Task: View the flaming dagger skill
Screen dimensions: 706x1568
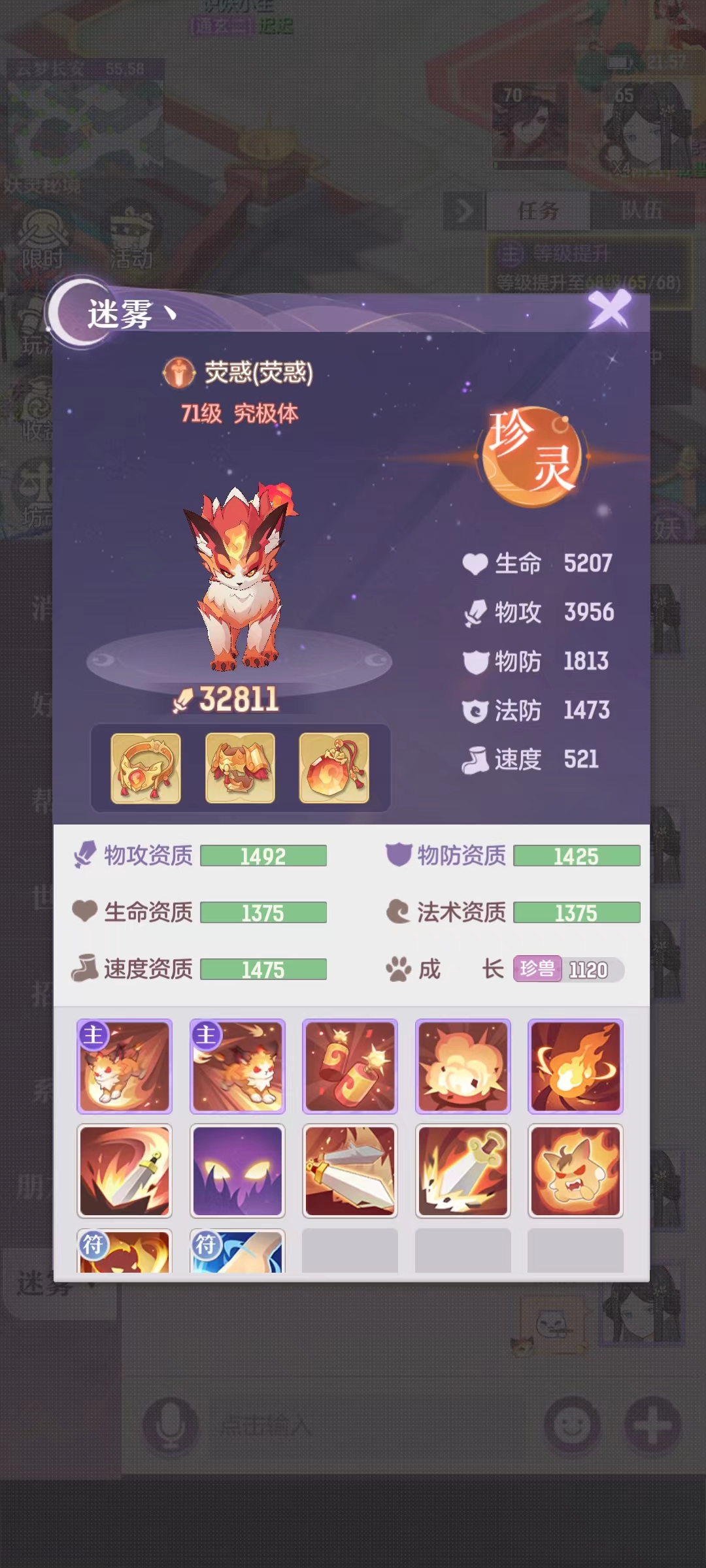Action: coord(124,1171)
